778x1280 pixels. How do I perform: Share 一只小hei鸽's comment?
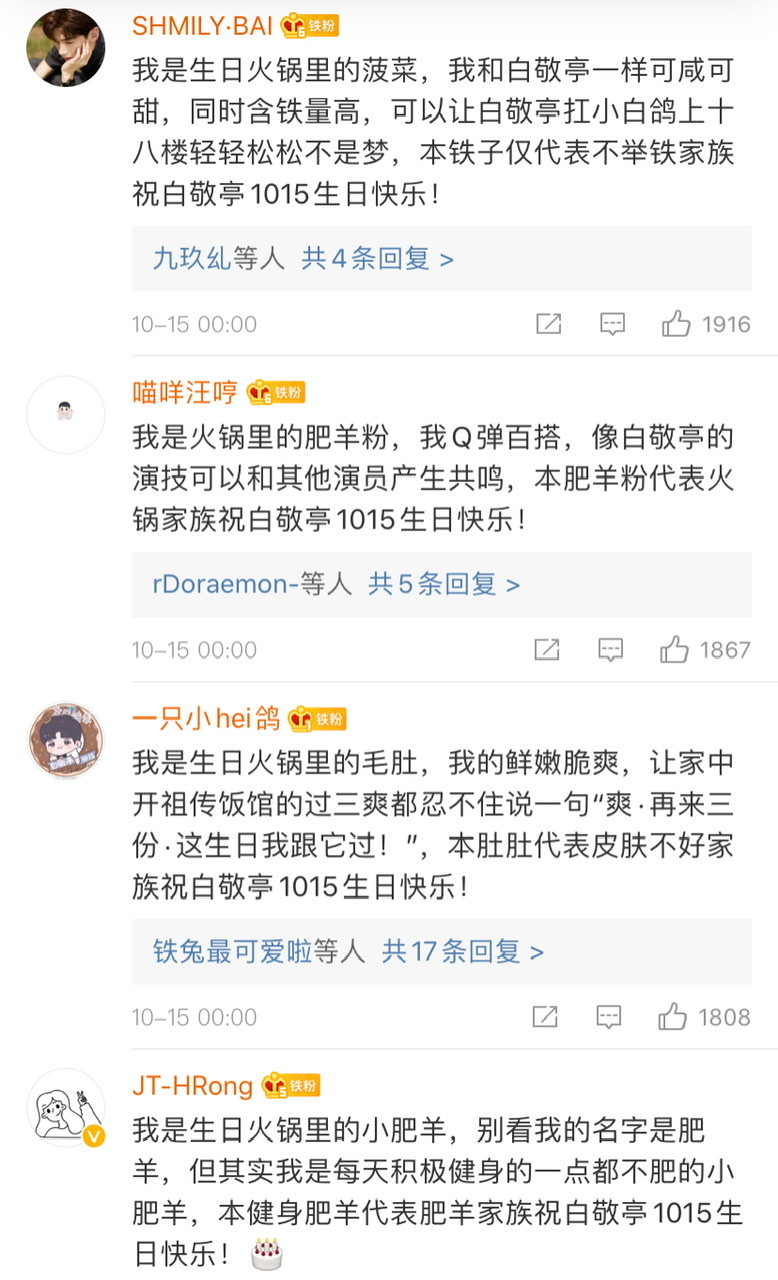(544, 1017)
